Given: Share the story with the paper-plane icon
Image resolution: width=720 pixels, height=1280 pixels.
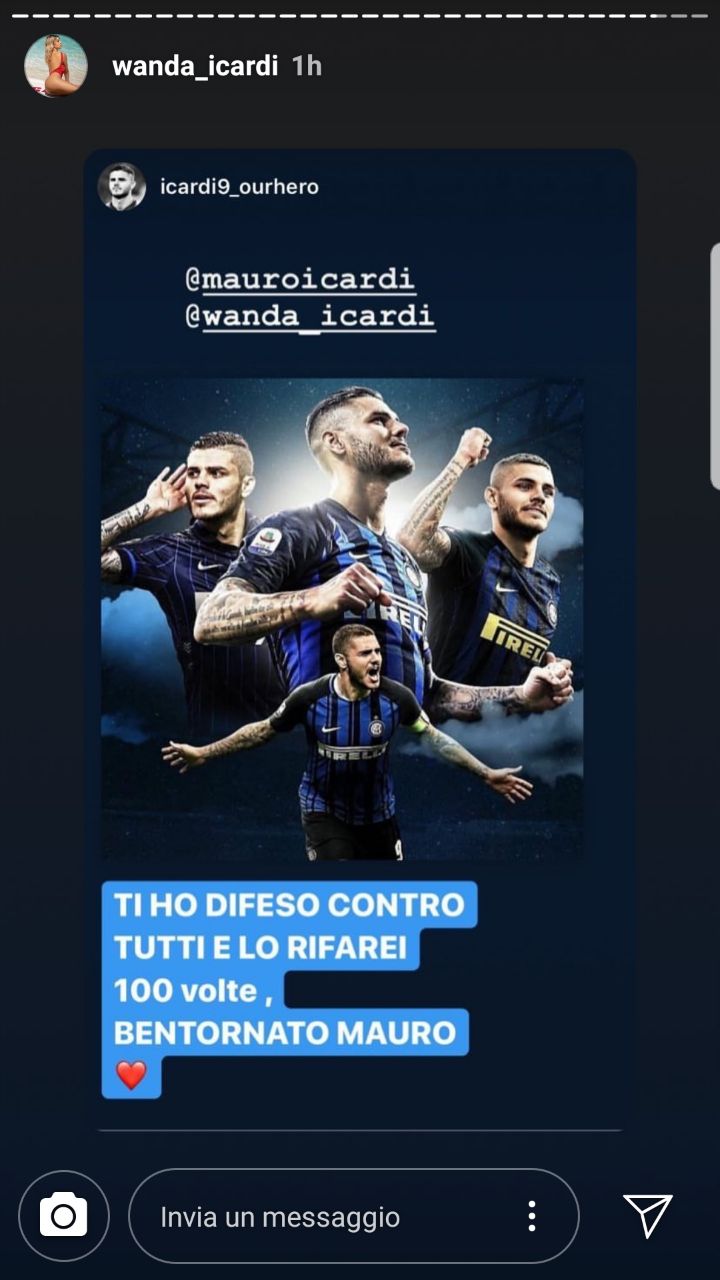Looking at the screenshot, I should [x=647, y=1216].
